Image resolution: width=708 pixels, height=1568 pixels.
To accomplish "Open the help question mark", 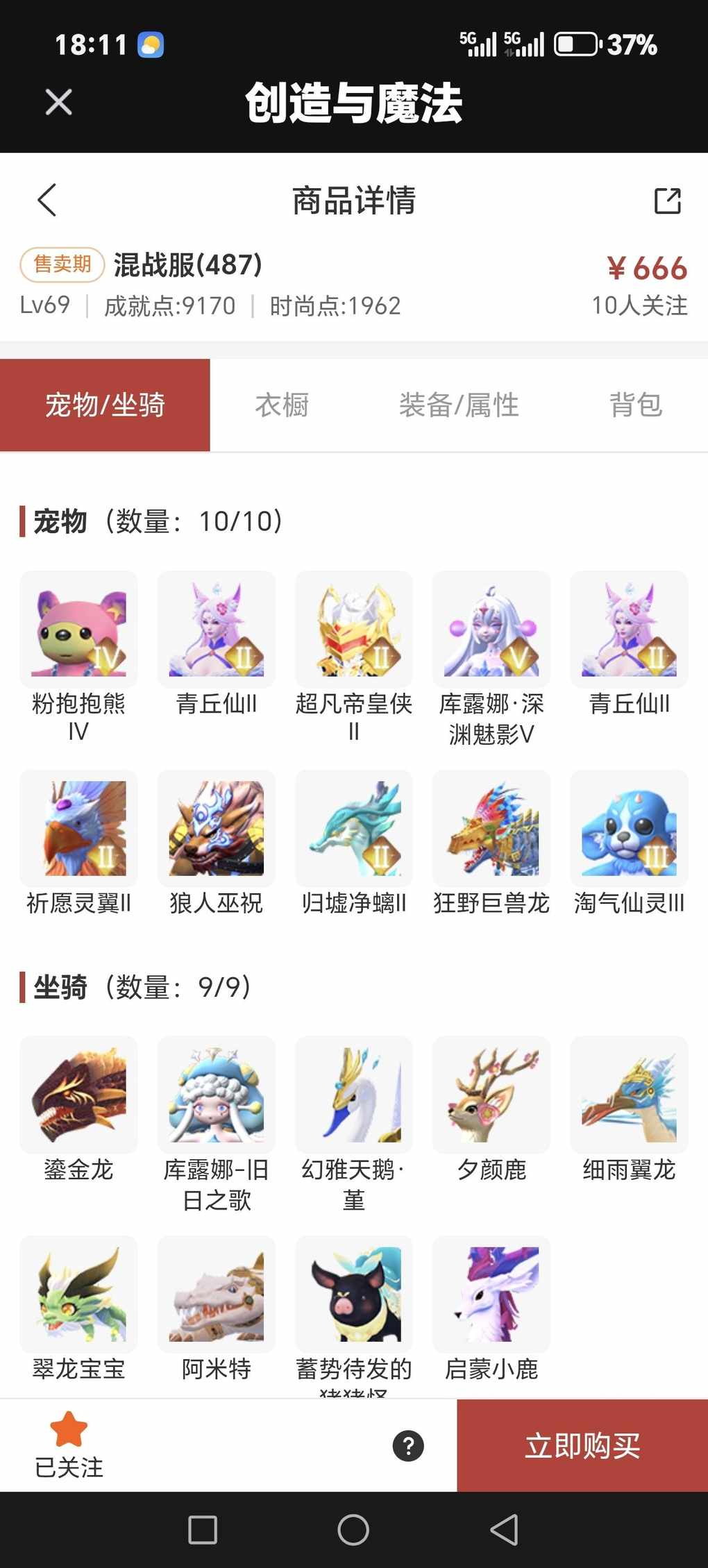I will pyautogui.click(x=408, y=1446).
